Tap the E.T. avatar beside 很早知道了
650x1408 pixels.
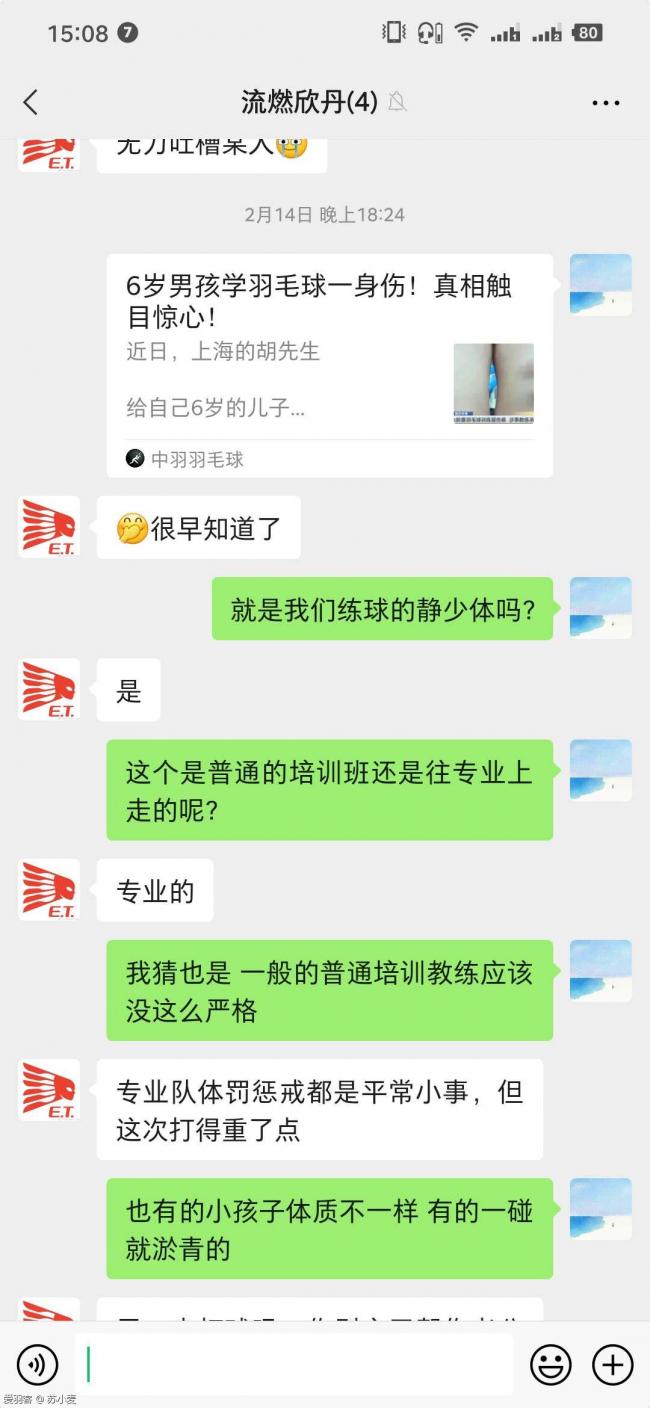49,527
